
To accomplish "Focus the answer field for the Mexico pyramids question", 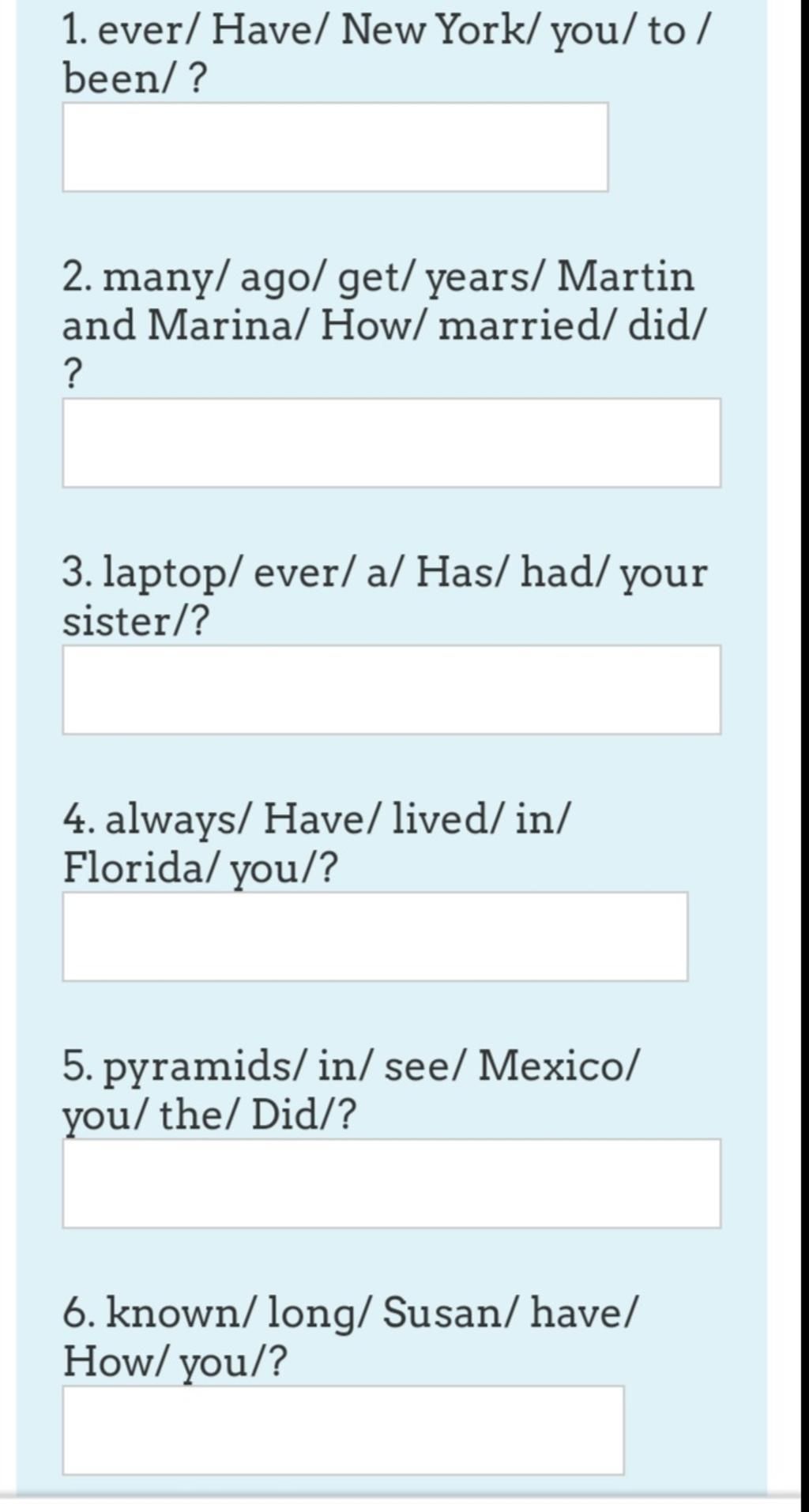I will [x=391, y=1183].
